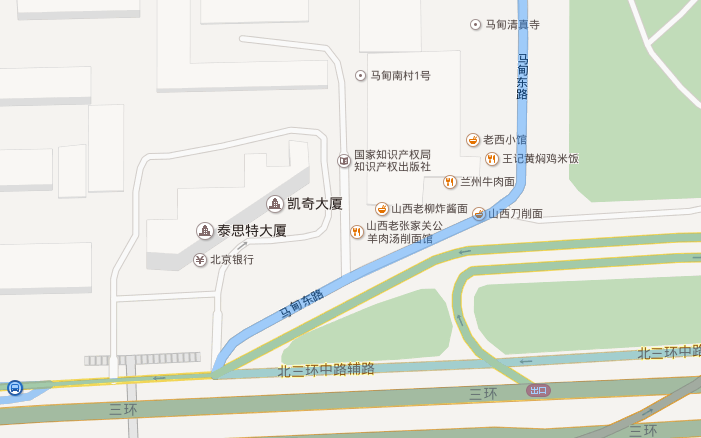Select the 马甸清真寺 point of interest
The height and width of the screenshot is (438, 701).
click(x=476, y=25)
